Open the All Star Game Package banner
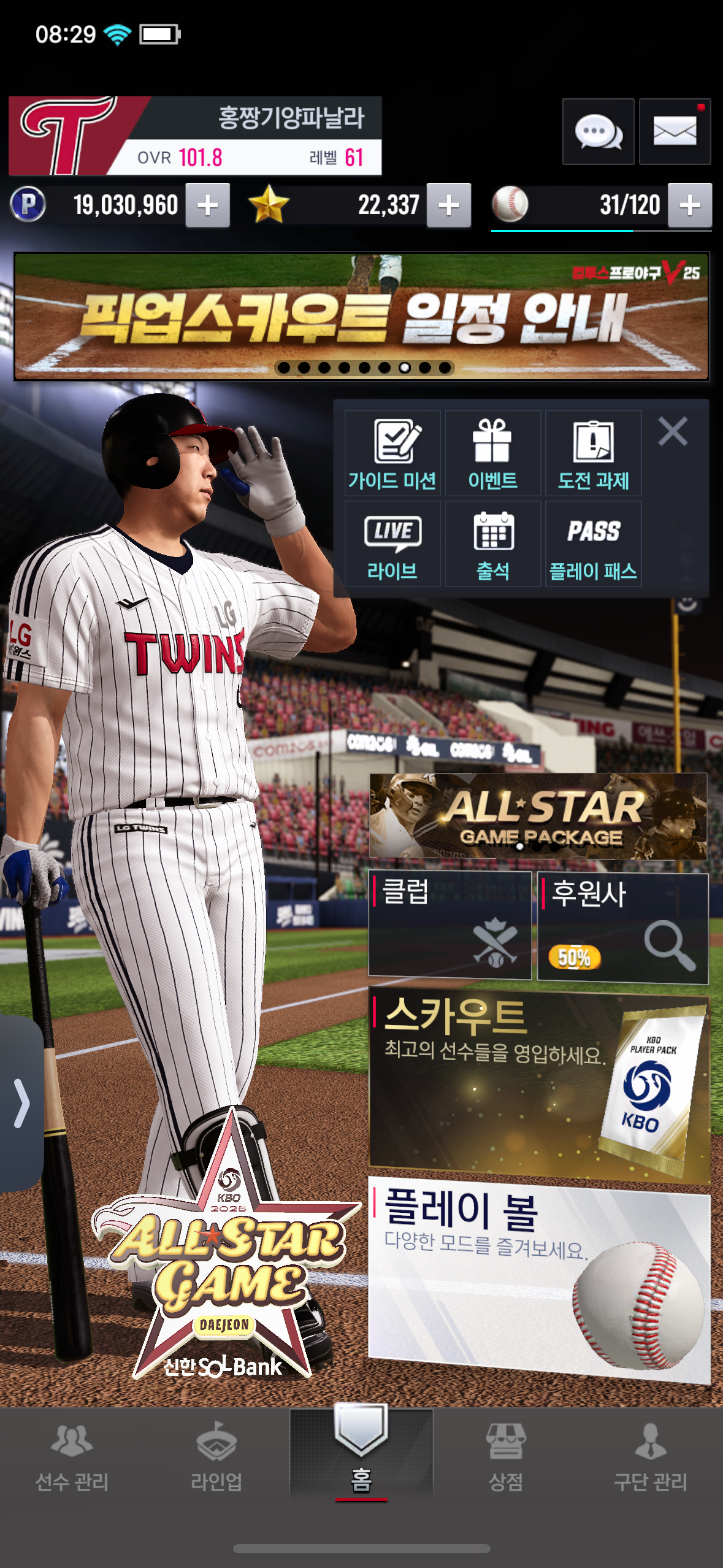 point(538,816)
